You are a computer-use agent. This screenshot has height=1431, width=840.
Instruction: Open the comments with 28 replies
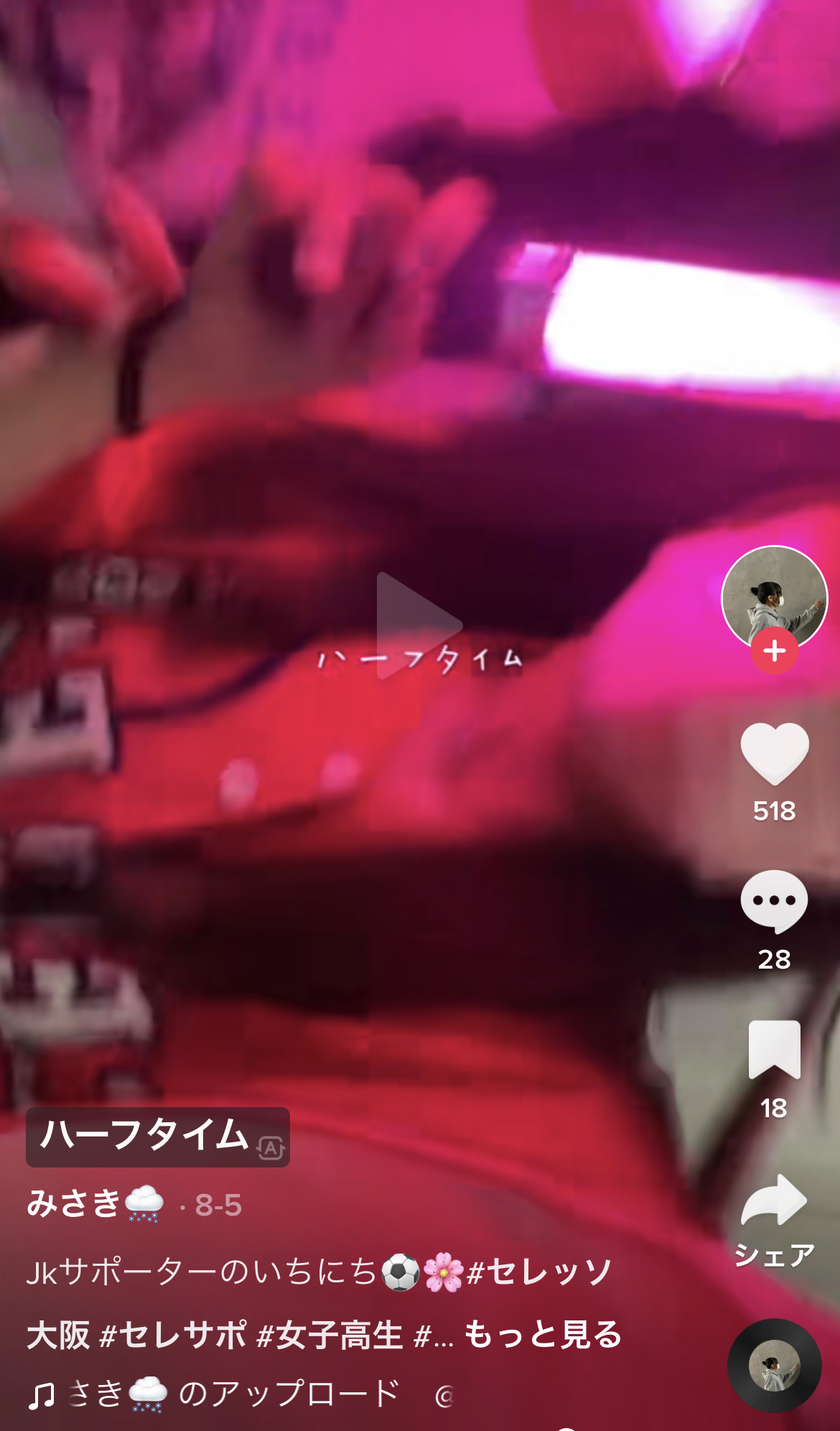774,902
